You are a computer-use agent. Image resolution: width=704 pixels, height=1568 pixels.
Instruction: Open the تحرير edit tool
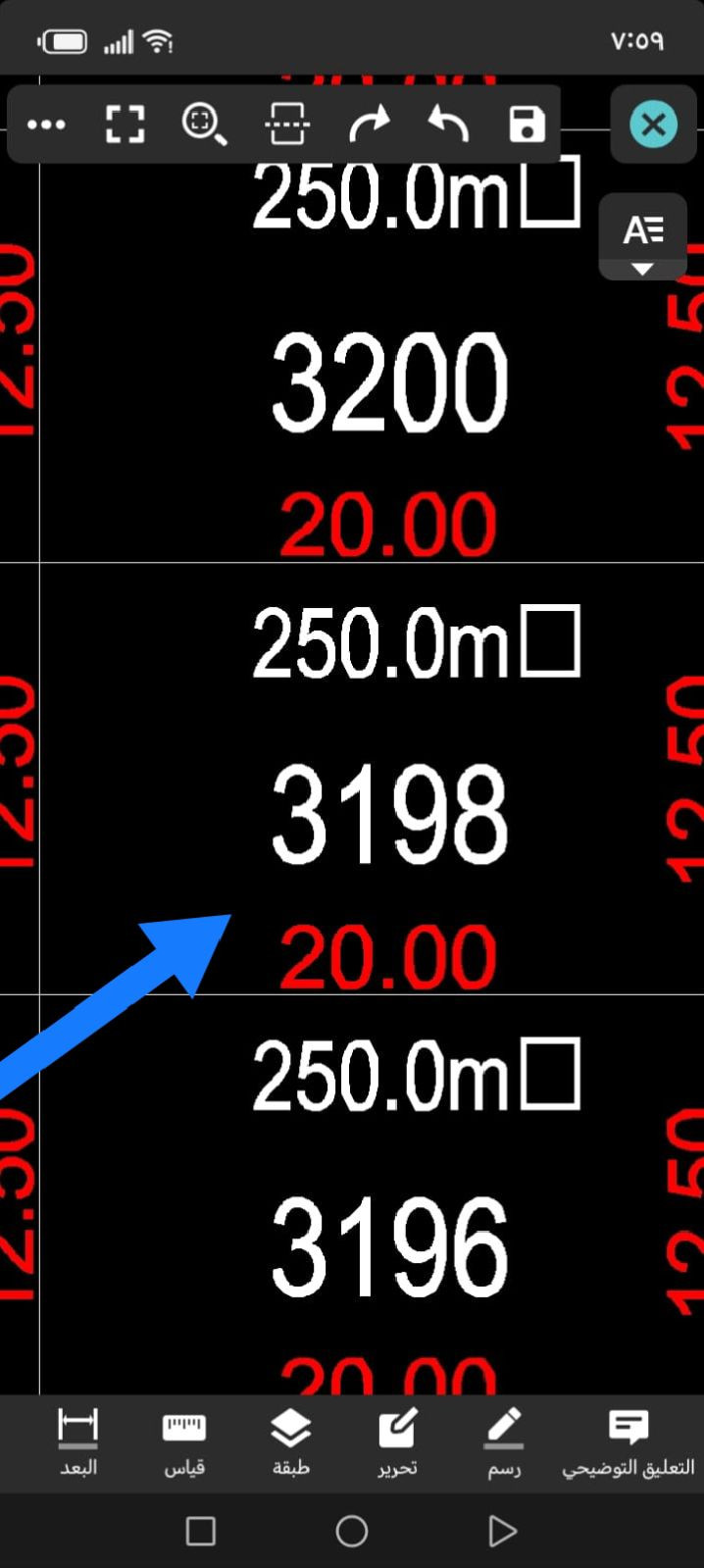(x=397, y=1440)
